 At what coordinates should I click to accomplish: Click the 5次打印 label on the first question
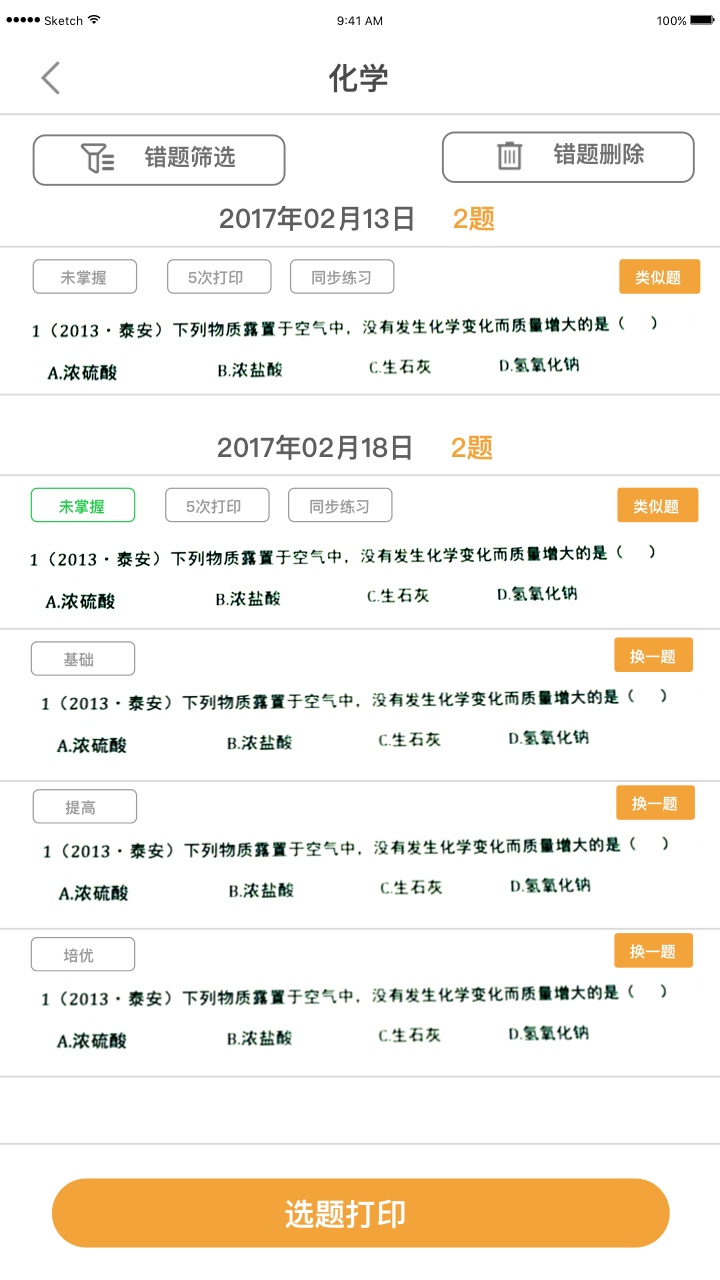pyautogui.click(x=218, y=277)
